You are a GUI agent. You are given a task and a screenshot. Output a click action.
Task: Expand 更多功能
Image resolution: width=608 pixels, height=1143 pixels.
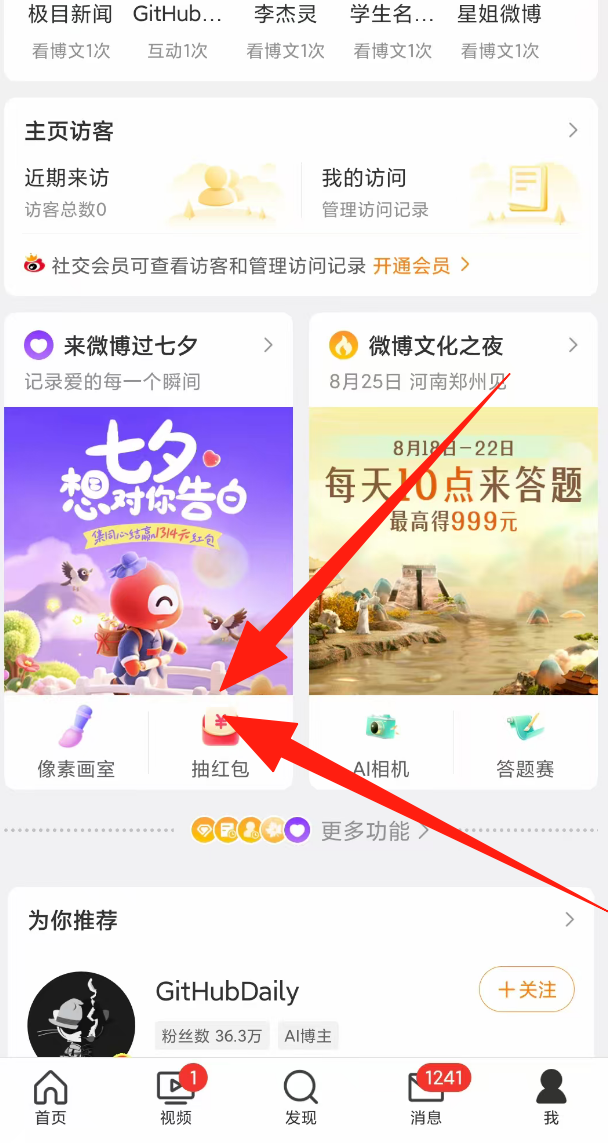click(365, 830)
